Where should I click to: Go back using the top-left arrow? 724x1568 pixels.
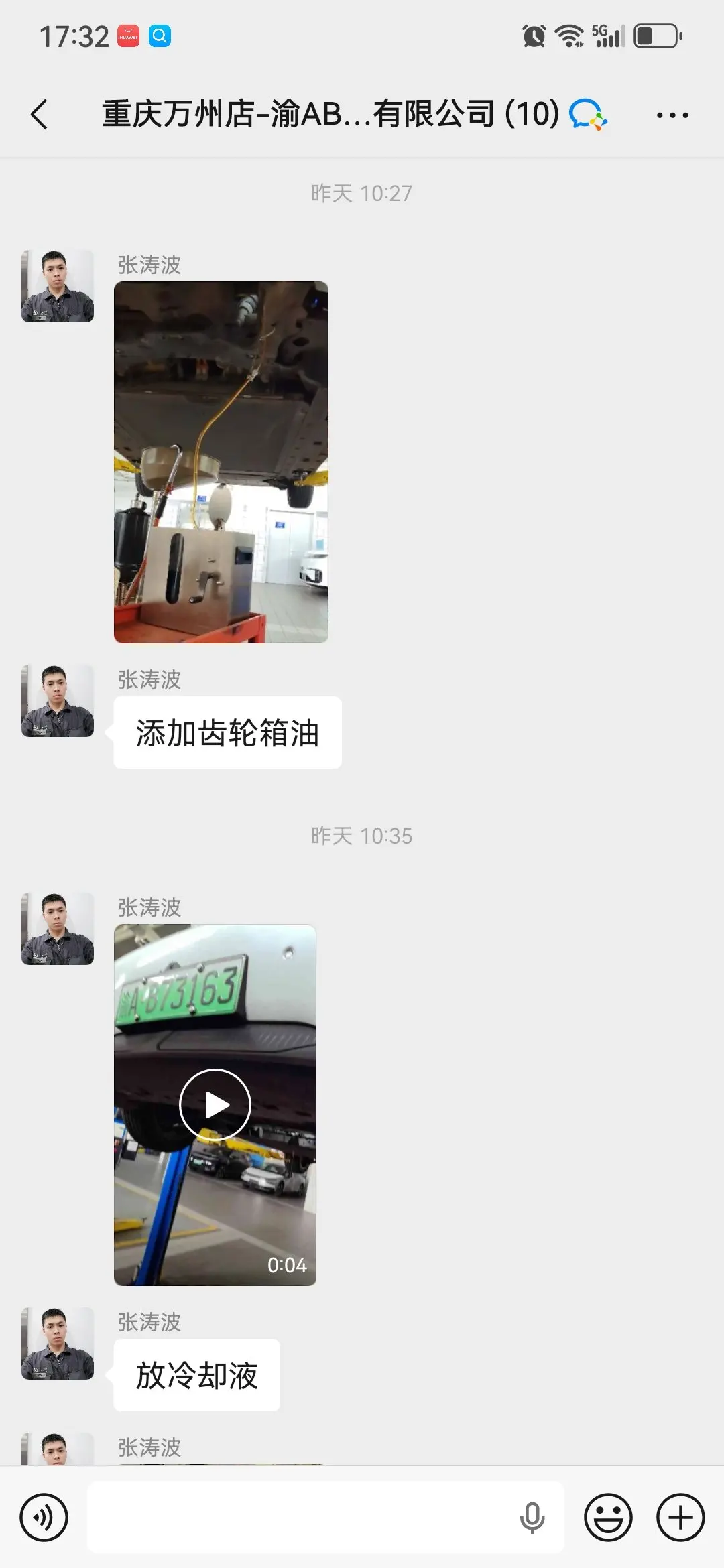40,114
